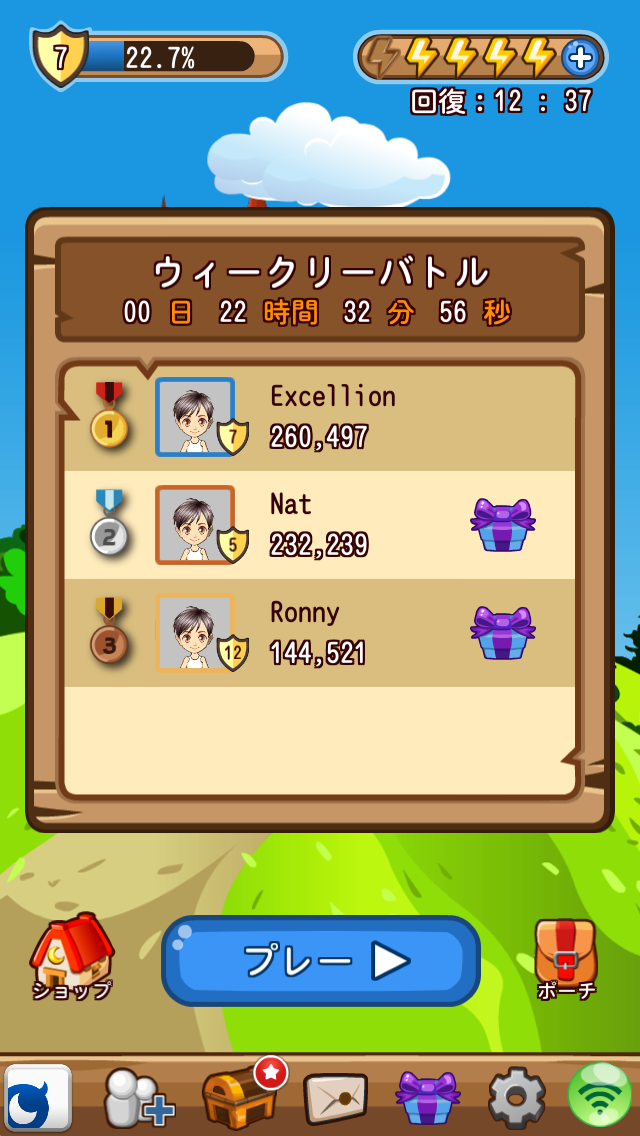Open settings gear
This screenshot has height=1136, width=640.
point(516,1098)
